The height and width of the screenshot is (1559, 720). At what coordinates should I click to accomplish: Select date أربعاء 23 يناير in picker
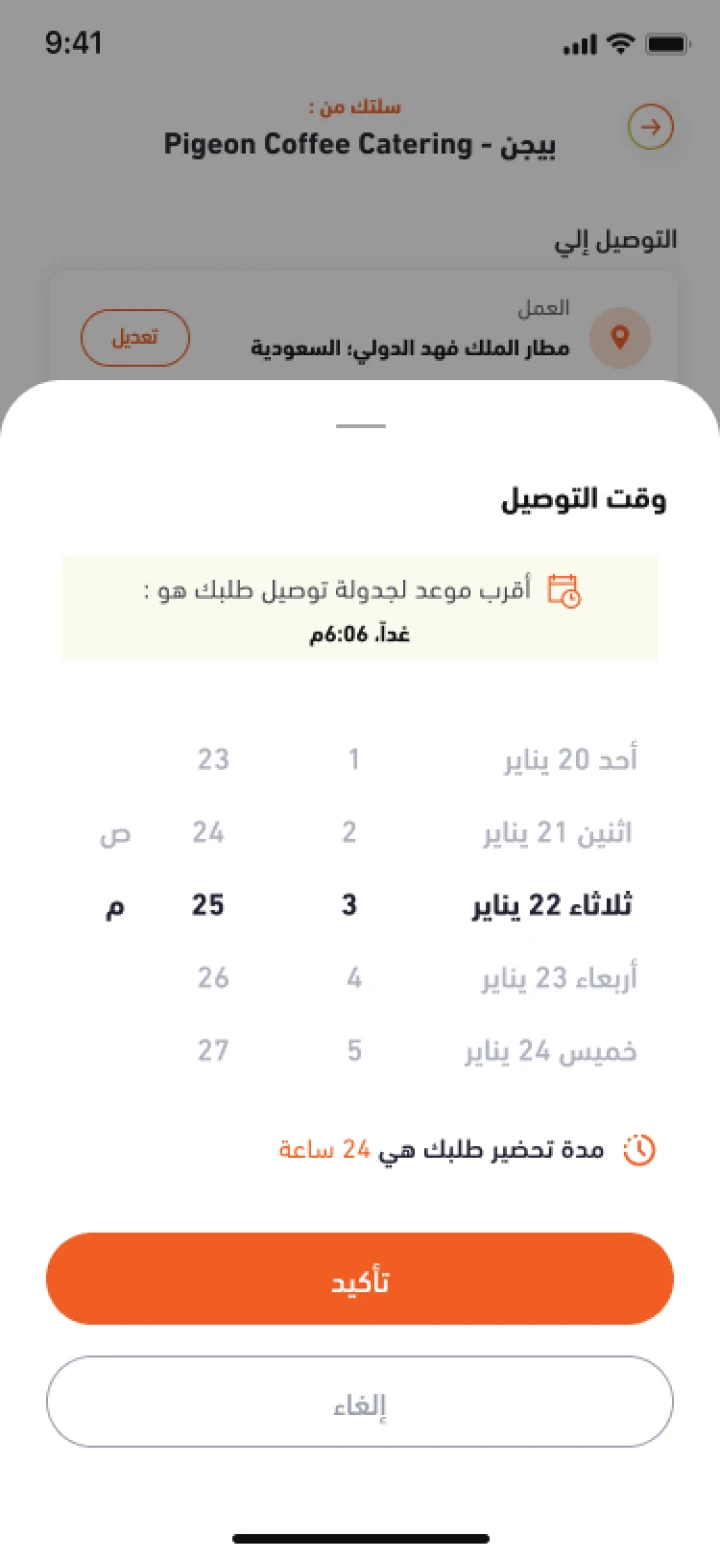[558, 978]
